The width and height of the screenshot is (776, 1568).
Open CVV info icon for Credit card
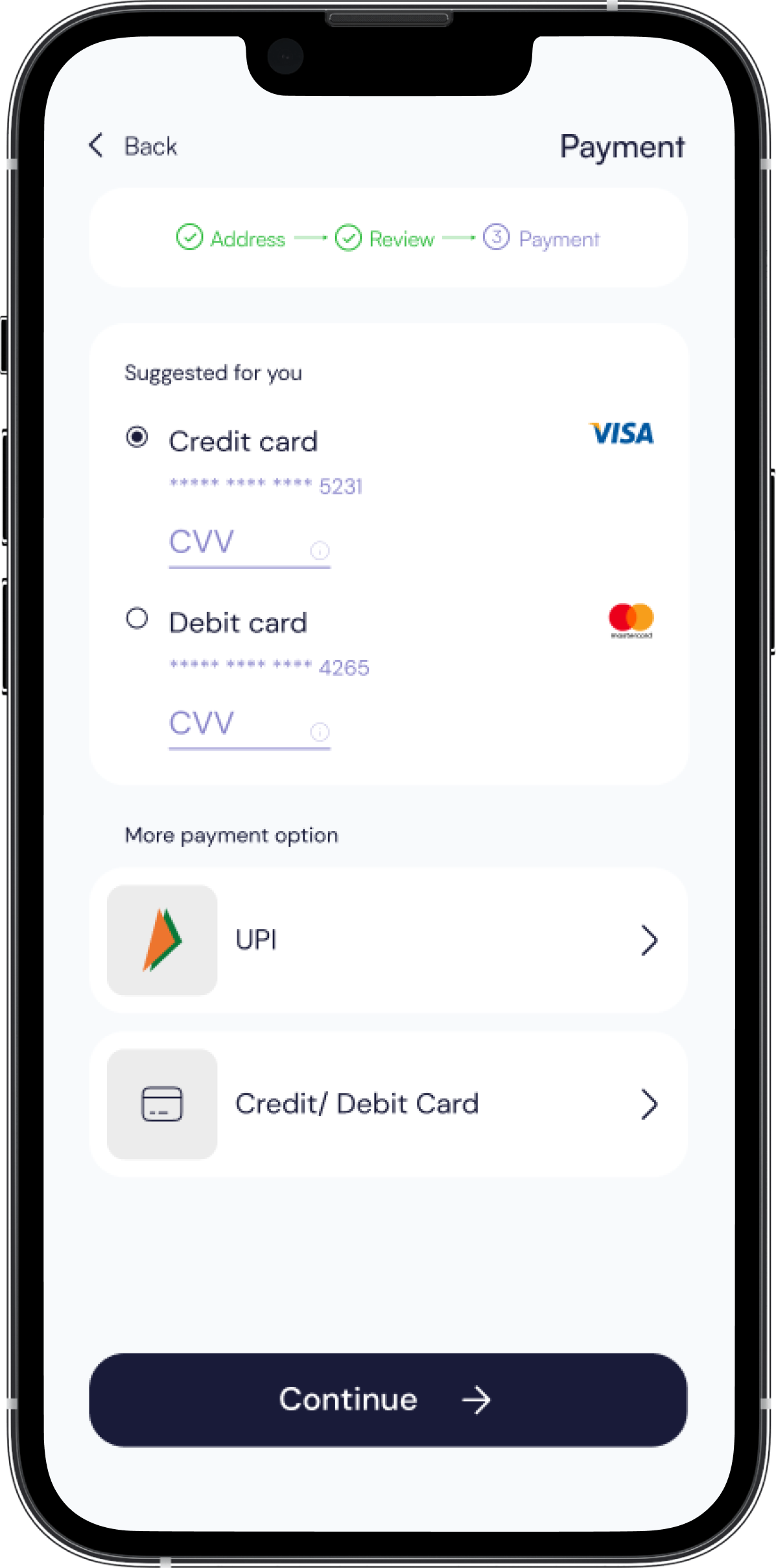click(x=320, y=551)
